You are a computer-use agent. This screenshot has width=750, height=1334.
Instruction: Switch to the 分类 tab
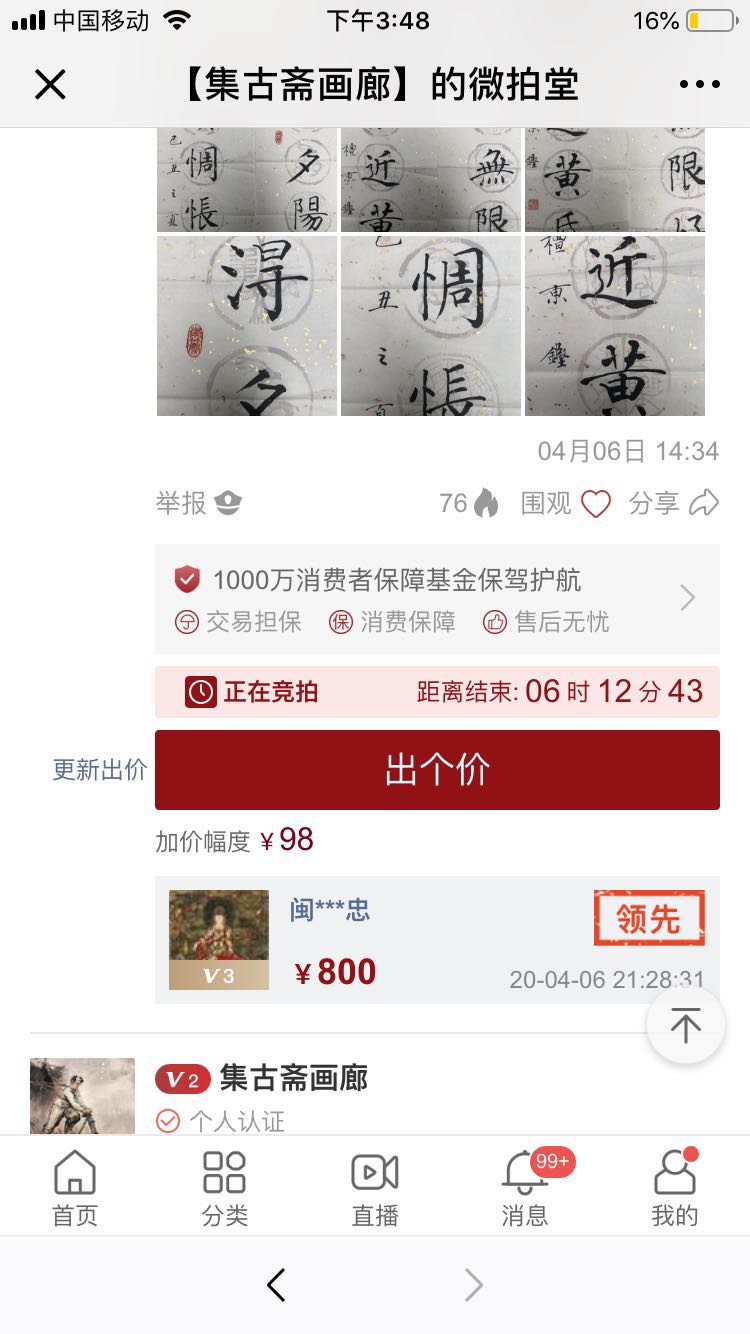(x=224, y=1188)
